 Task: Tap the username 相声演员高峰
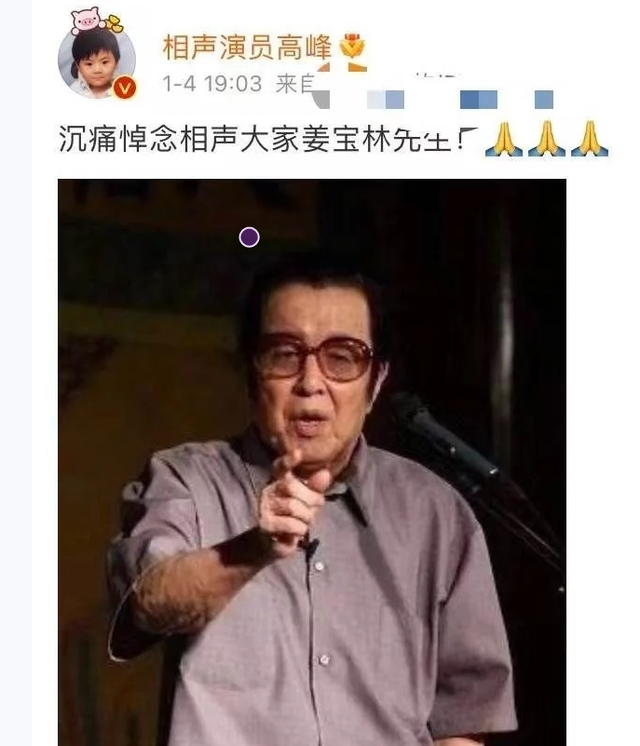(249, 46)
